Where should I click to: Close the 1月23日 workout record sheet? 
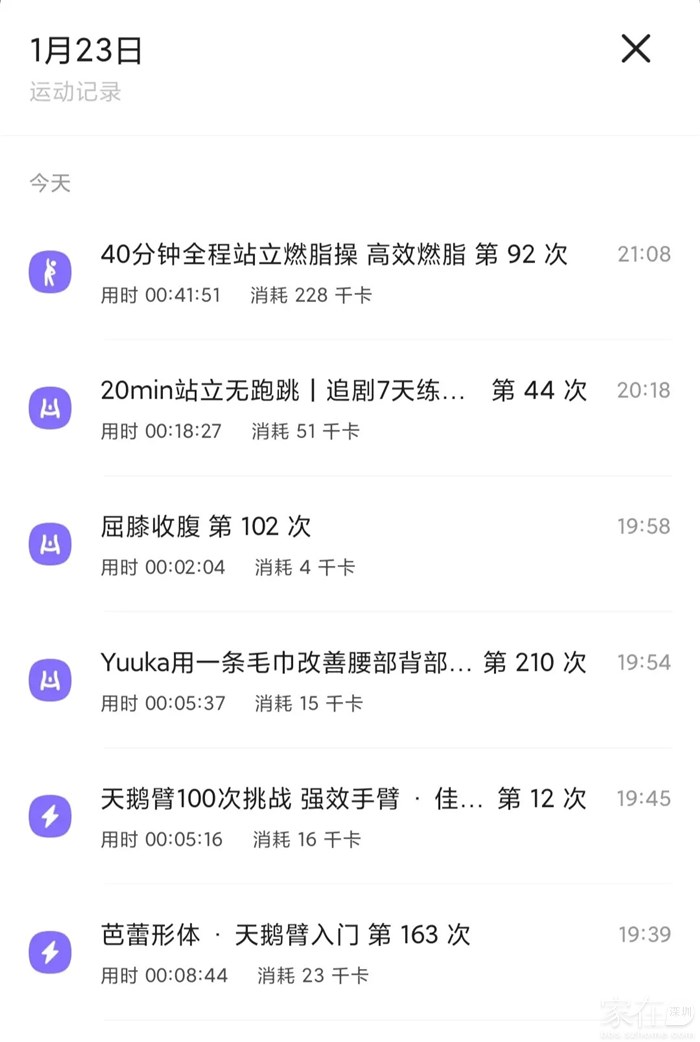pyautogui.click(x=636, y=49)
